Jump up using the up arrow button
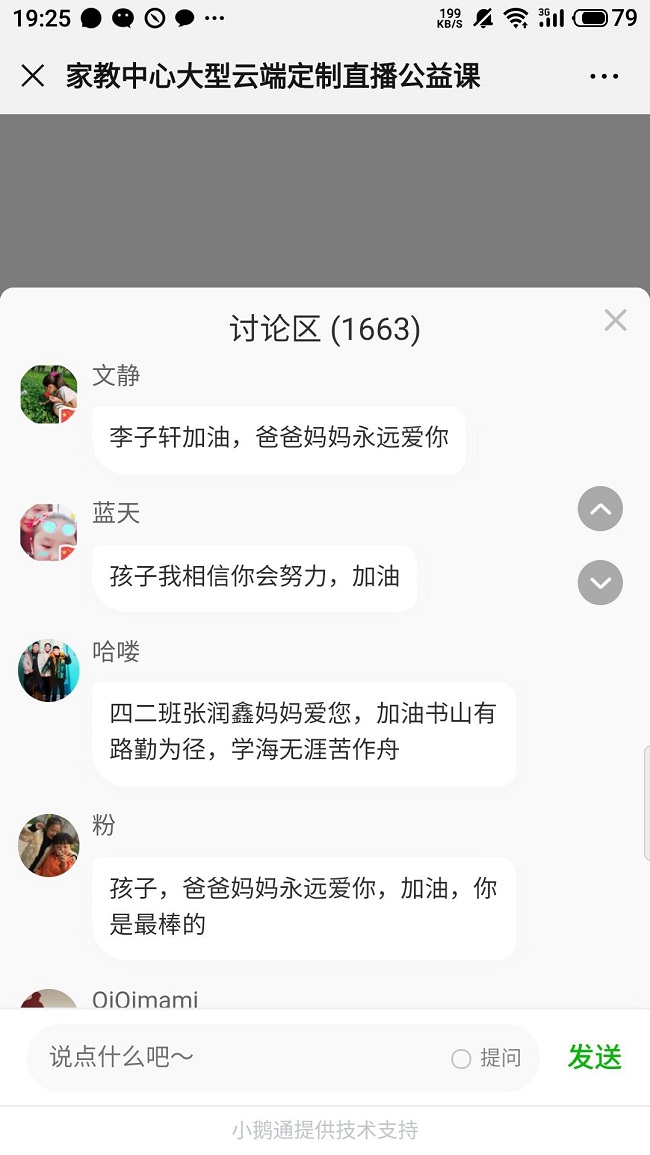Image resolution: width=650 pixels, height=1155 pixels. pos(600,510)
